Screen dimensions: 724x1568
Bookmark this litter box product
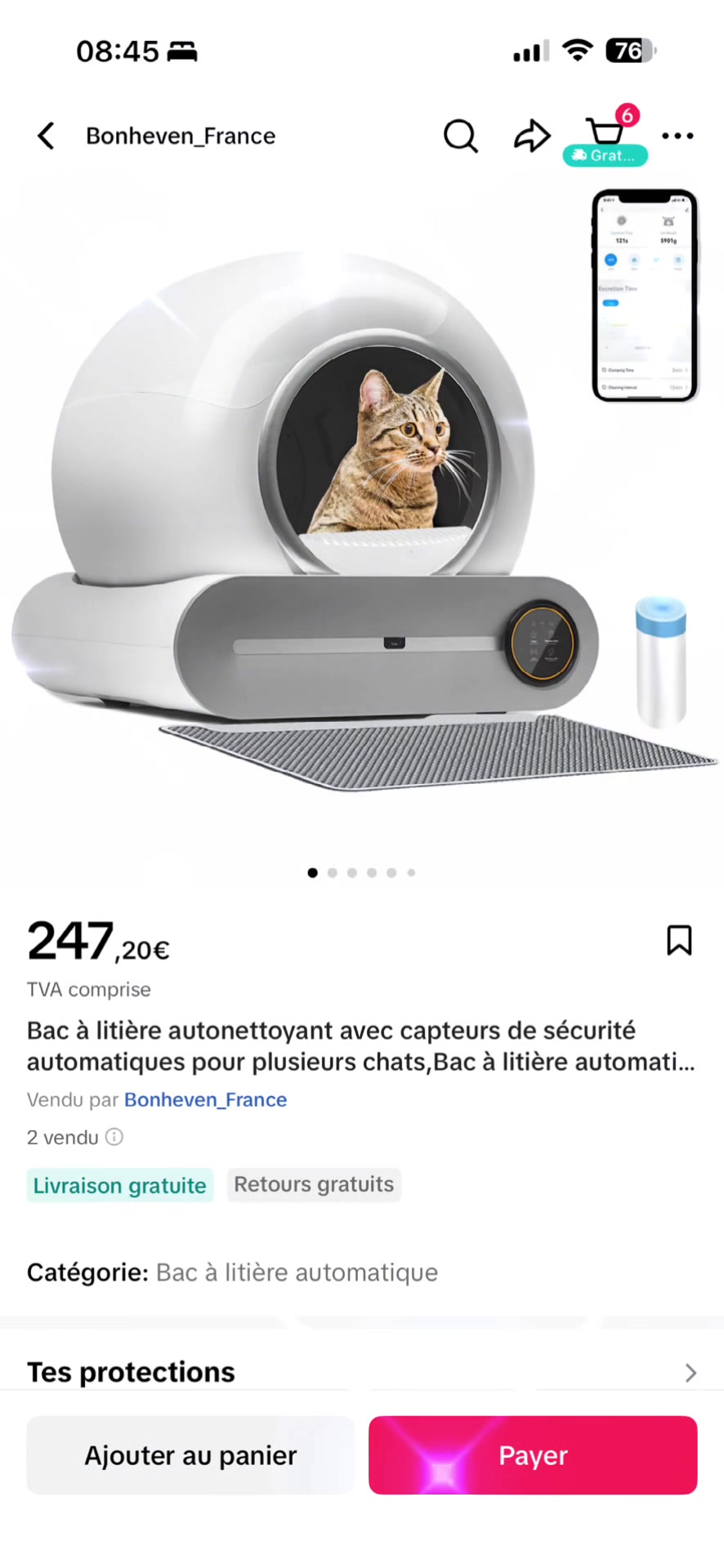coord(679,940)
